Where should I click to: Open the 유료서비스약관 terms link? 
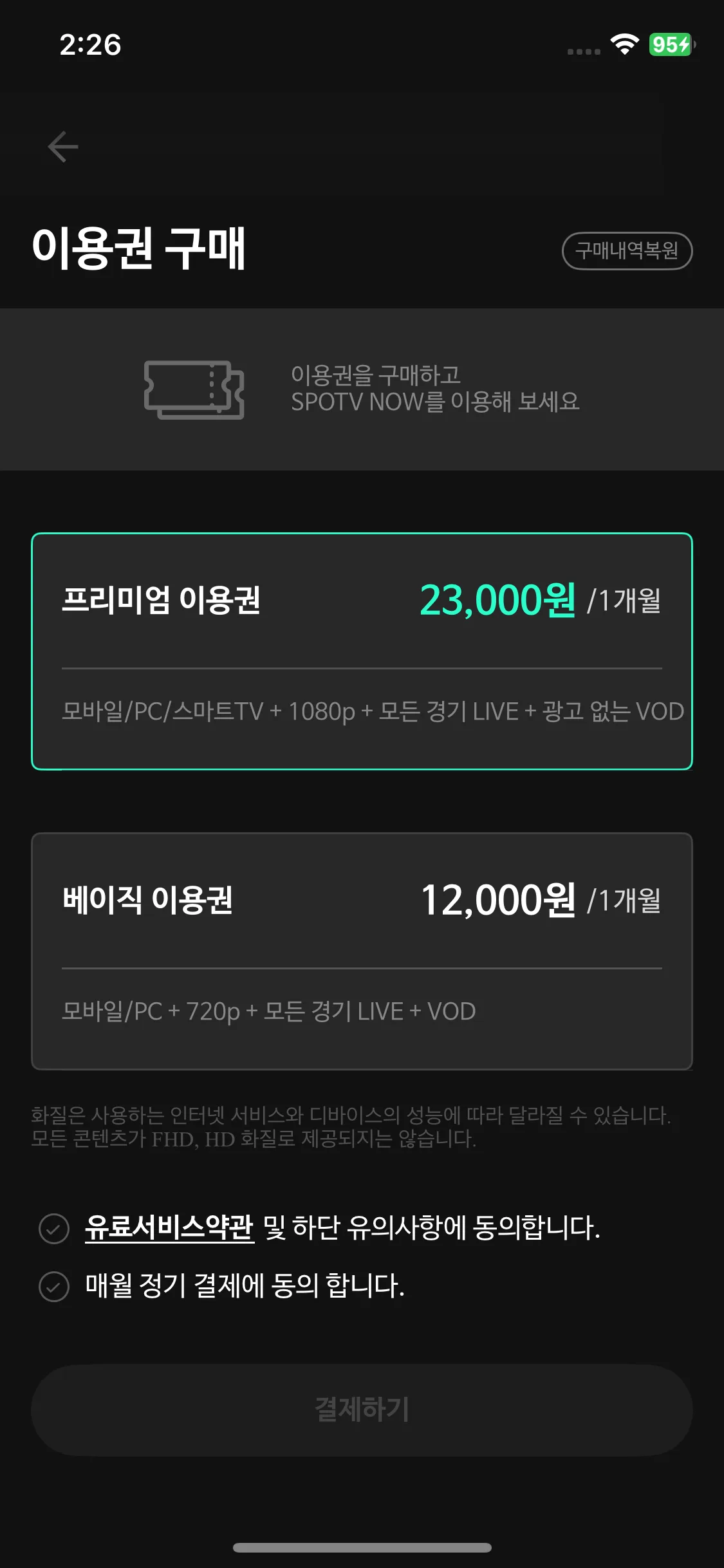170,1227
